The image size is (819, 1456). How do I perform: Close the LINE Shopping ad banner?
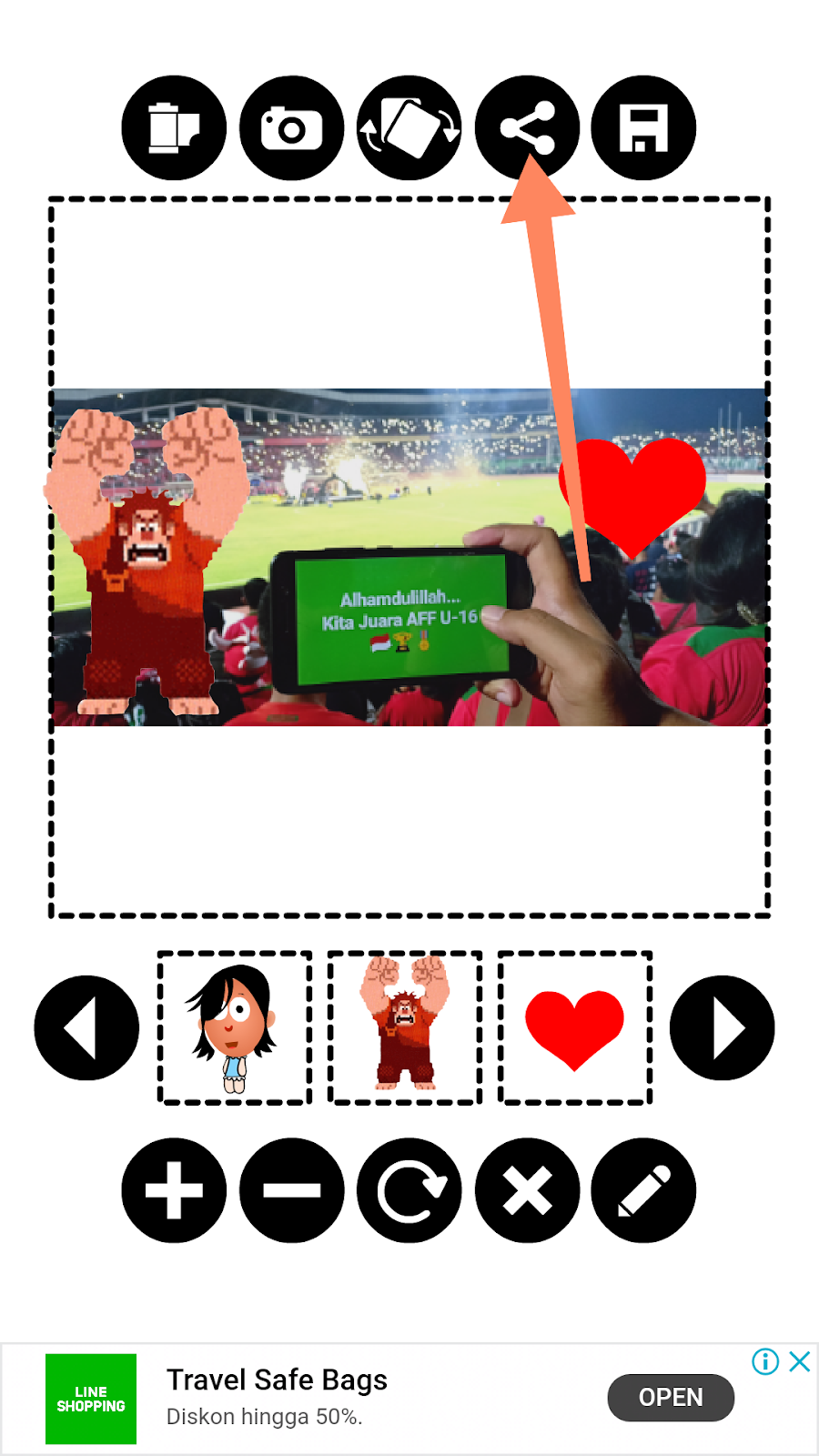click(x=800, y=1361)
